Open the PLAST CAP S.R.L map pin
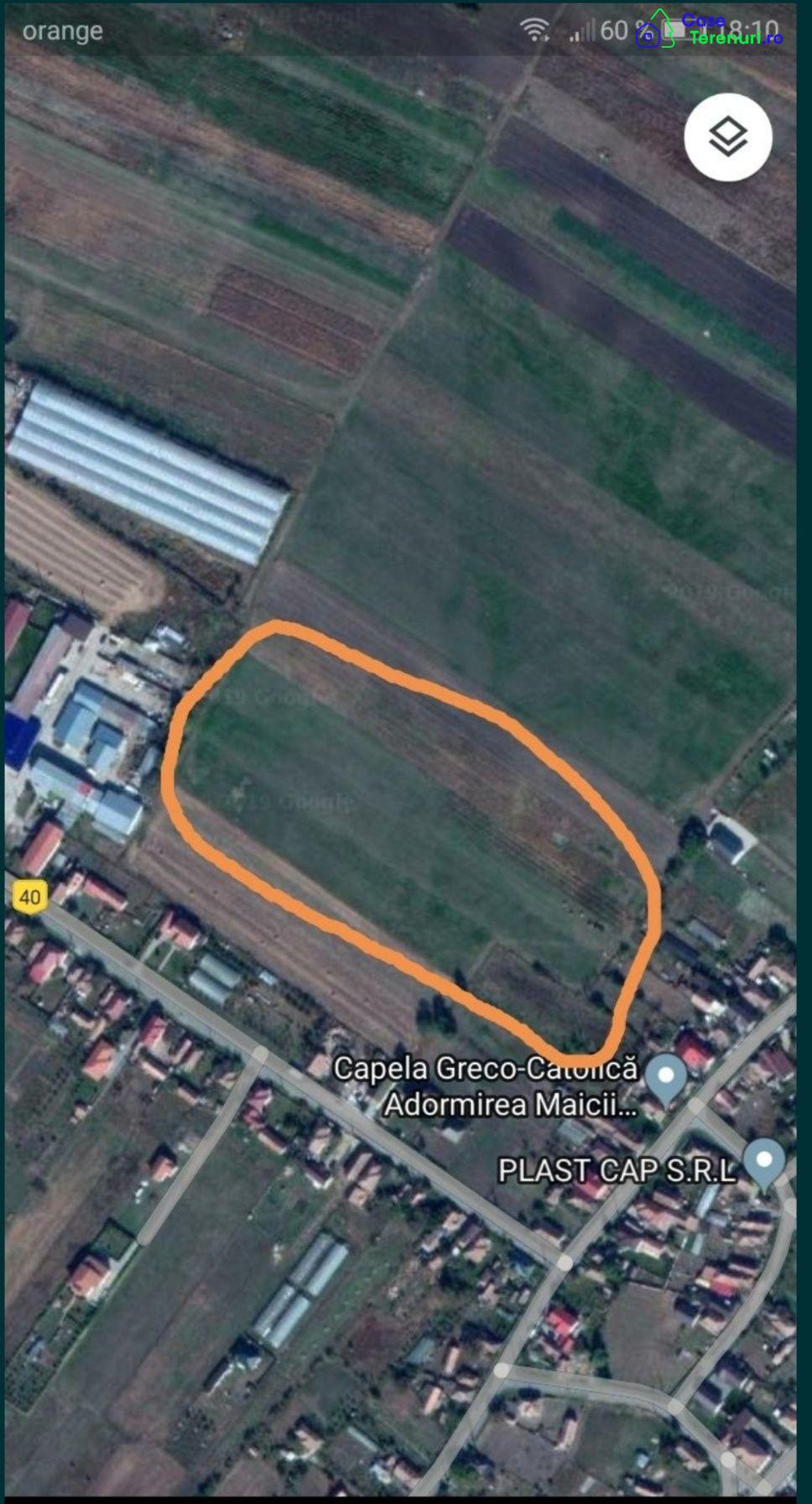The height and width of the screenshot is (1504, 812). (x=764, y=1161)
